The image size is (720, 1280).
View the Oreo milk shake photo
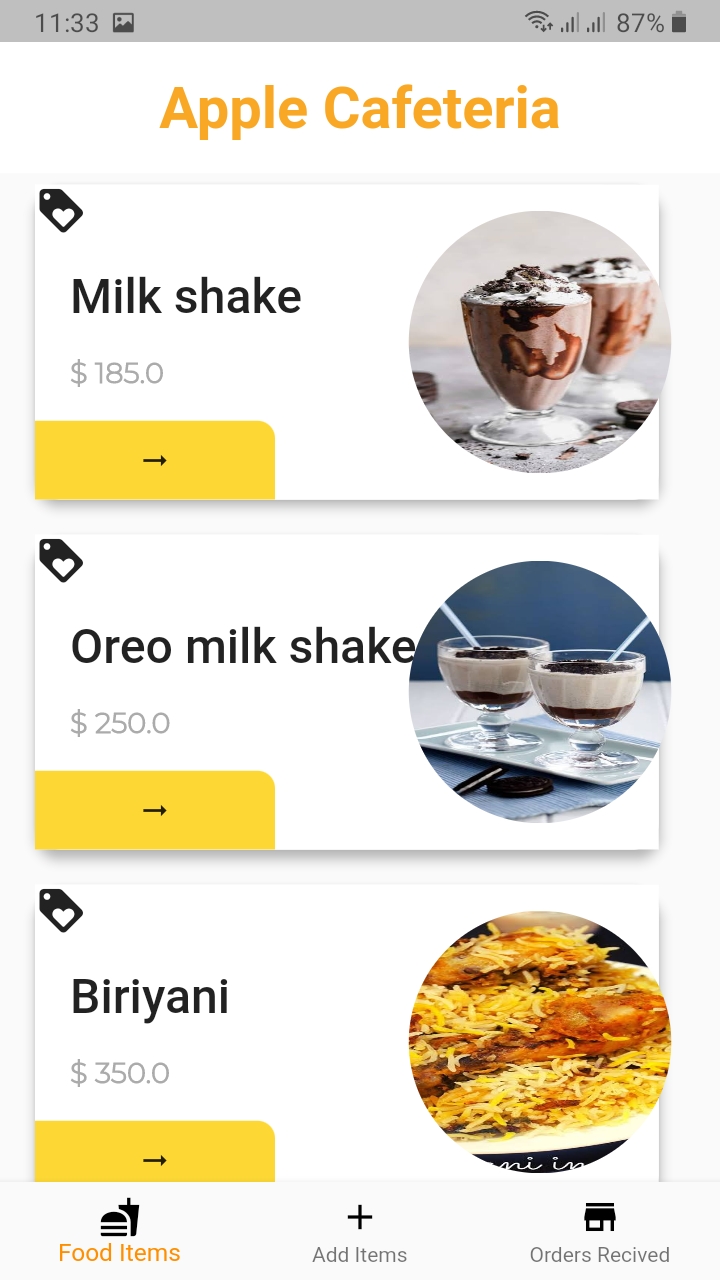click(x=540, y=692)
